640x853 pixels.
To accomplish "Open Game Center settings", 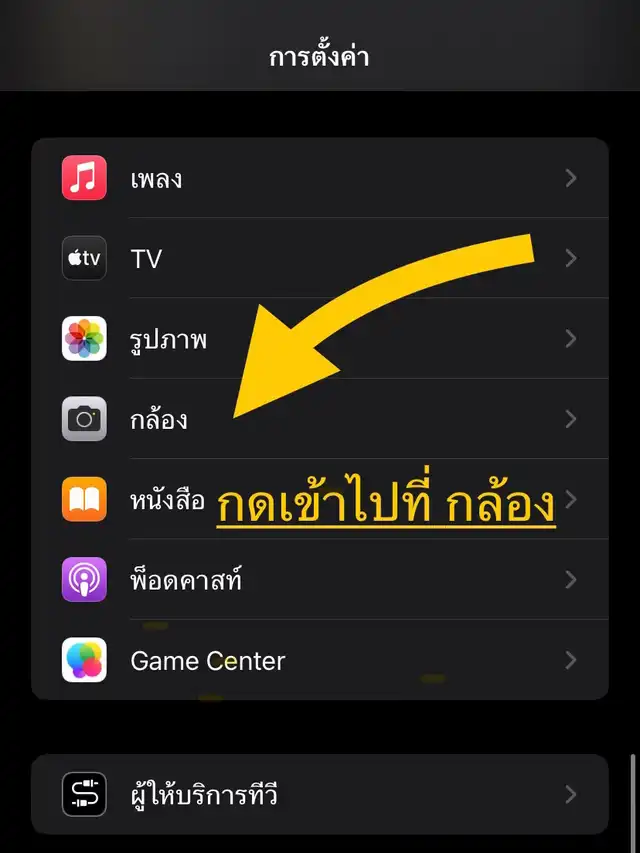I will 319,660.
